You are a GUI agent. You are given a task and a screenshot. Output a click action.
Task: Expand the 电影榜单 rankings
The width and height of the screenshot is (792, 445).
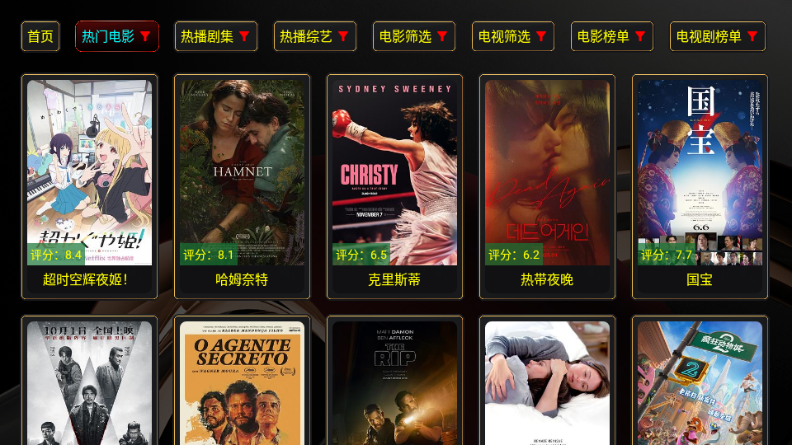[x=611, y=37]
